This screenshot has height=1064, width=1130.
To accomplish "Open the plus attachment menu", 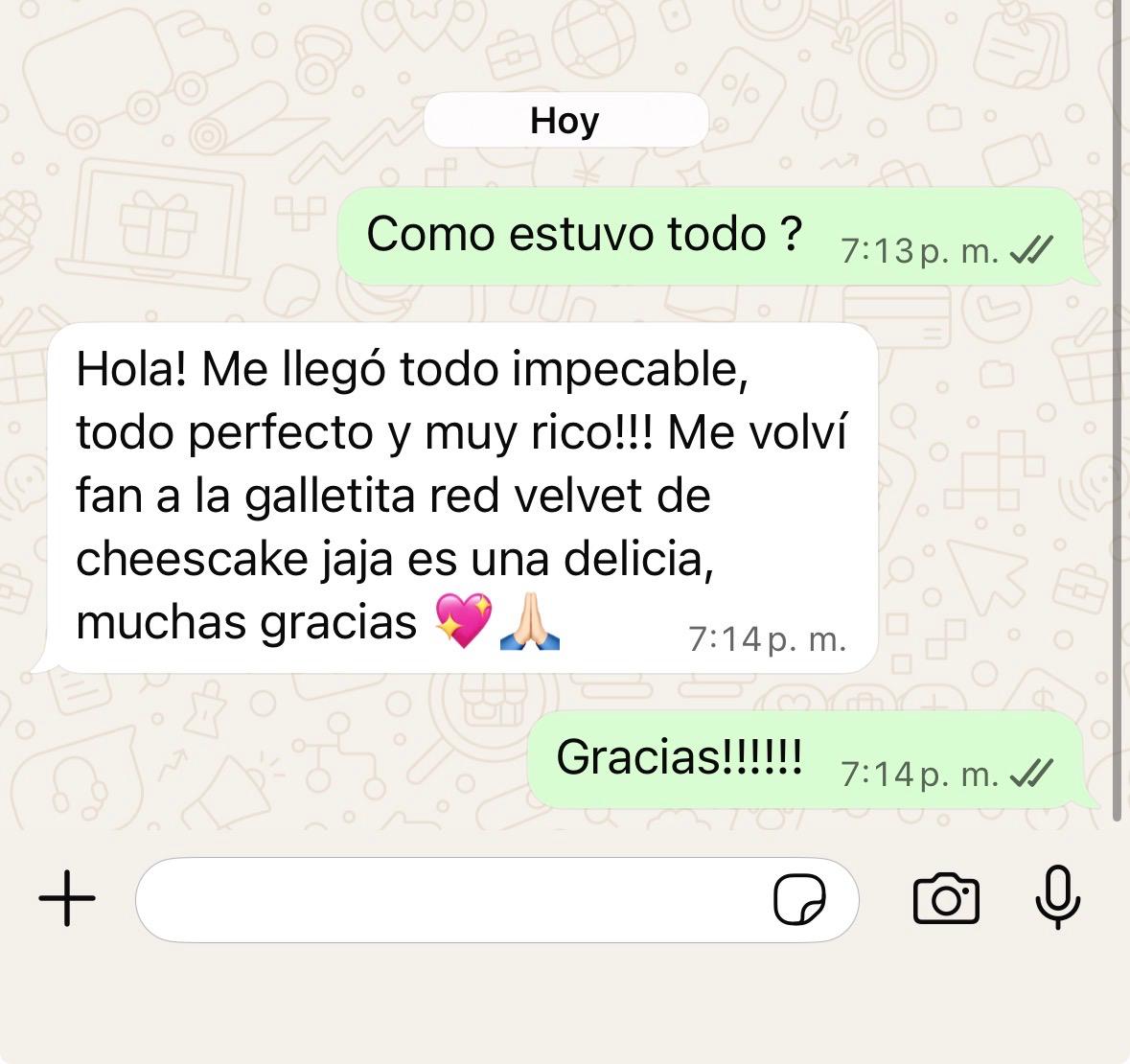I will (x=67, y=899).
